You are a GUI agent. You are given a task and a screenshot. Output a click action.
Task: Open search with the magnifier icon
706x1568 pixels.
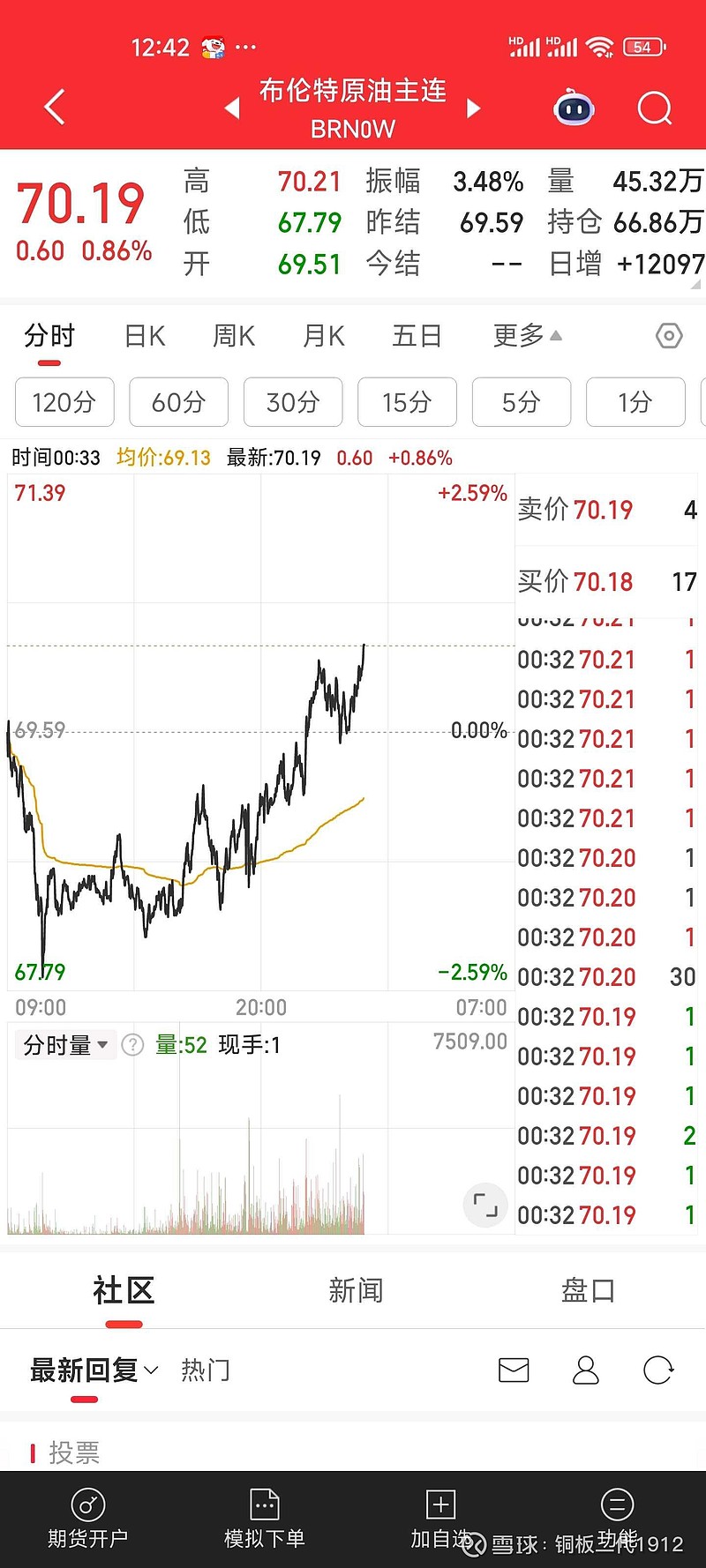coord(655,108)
